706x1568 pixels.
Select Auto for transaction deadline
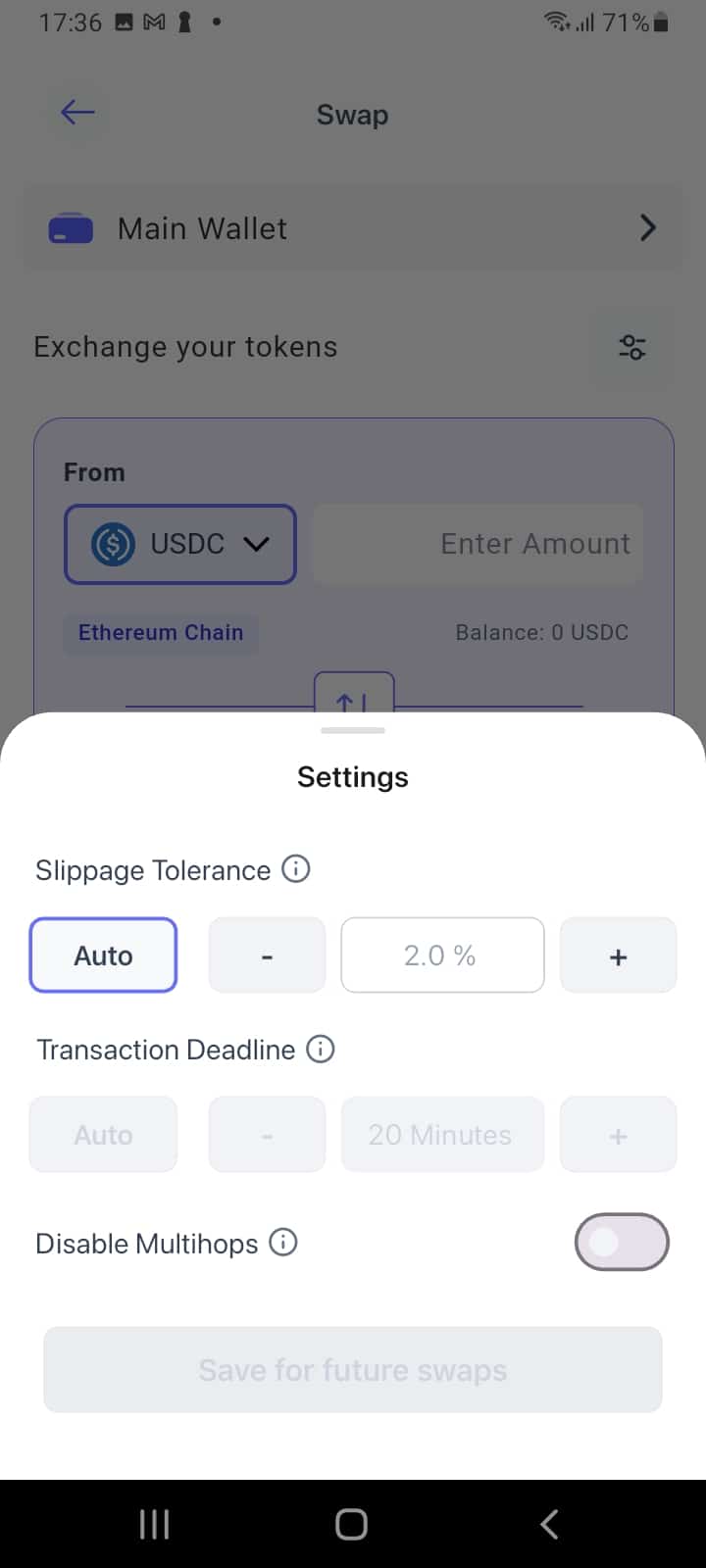(103, 1134)
